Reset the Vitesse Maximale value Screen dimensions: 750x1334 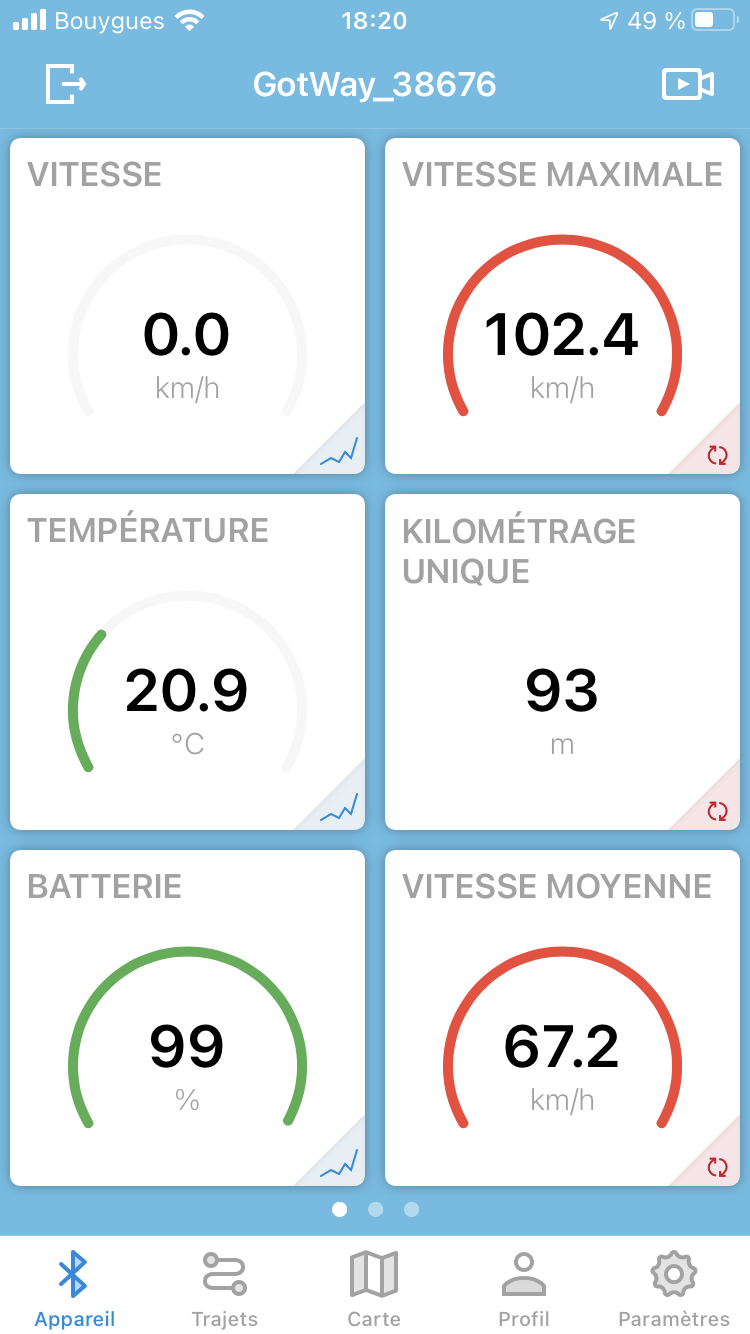click(x=717, y=456)
